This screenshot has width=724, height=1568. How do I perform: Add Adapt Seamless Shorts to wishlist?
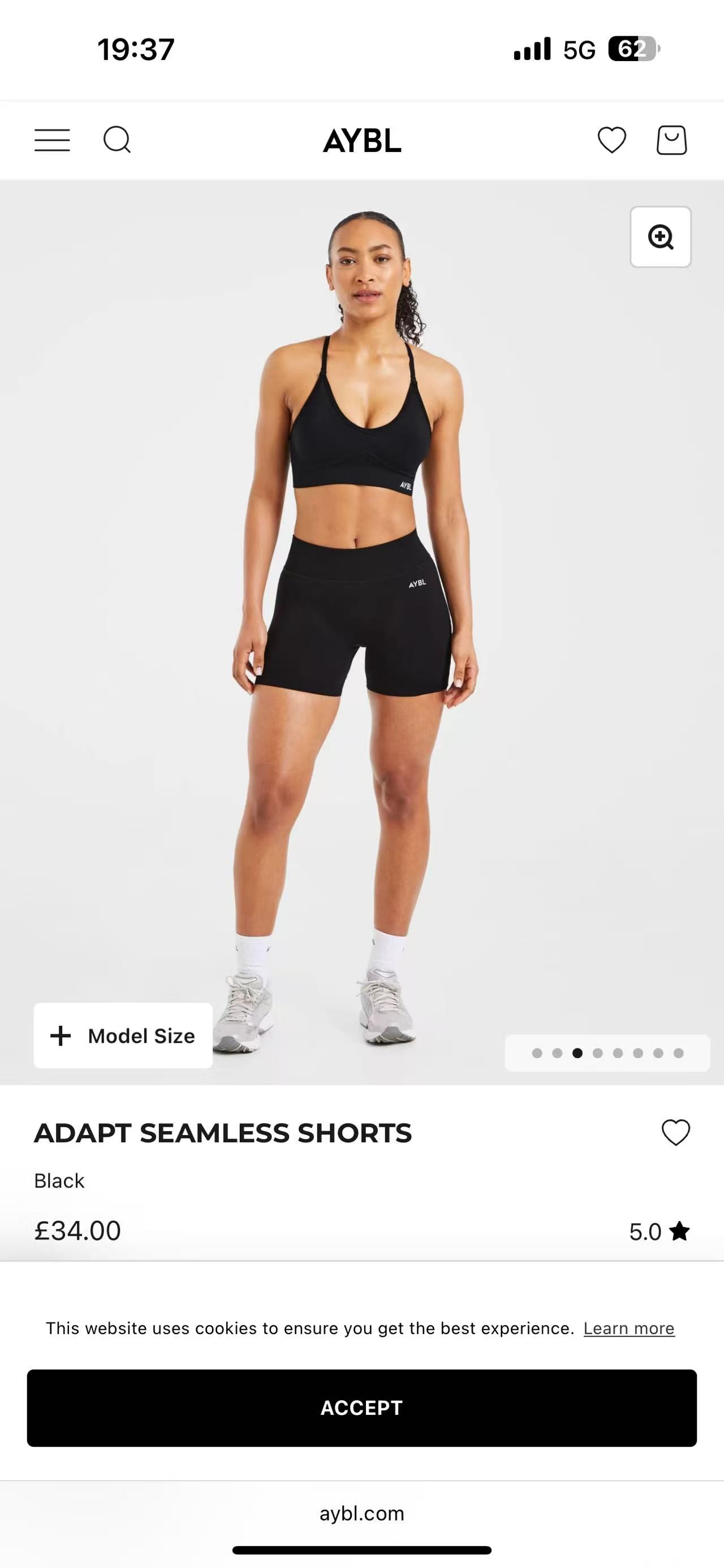675,1133
